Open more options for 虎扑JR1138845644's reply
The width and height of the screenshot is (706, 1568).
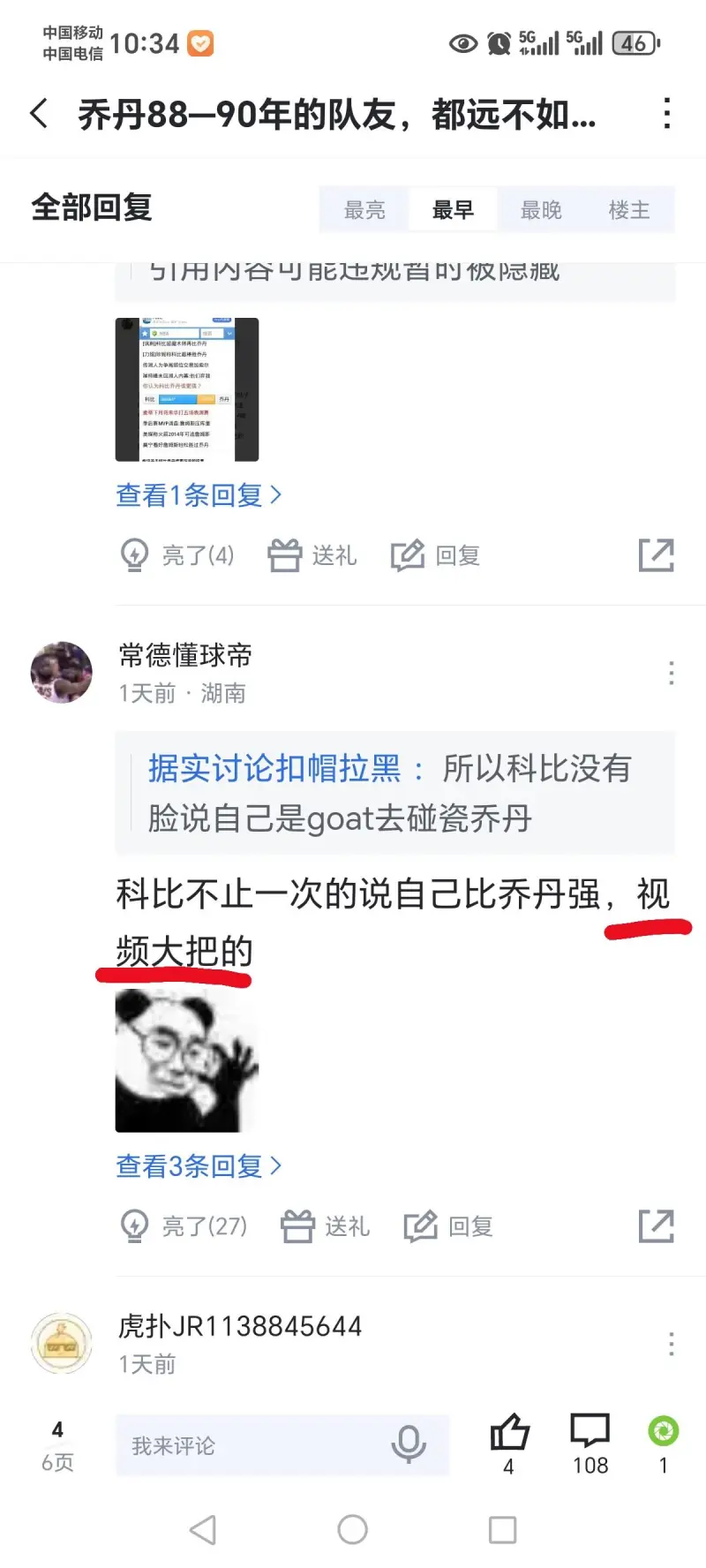(672, 1344)
